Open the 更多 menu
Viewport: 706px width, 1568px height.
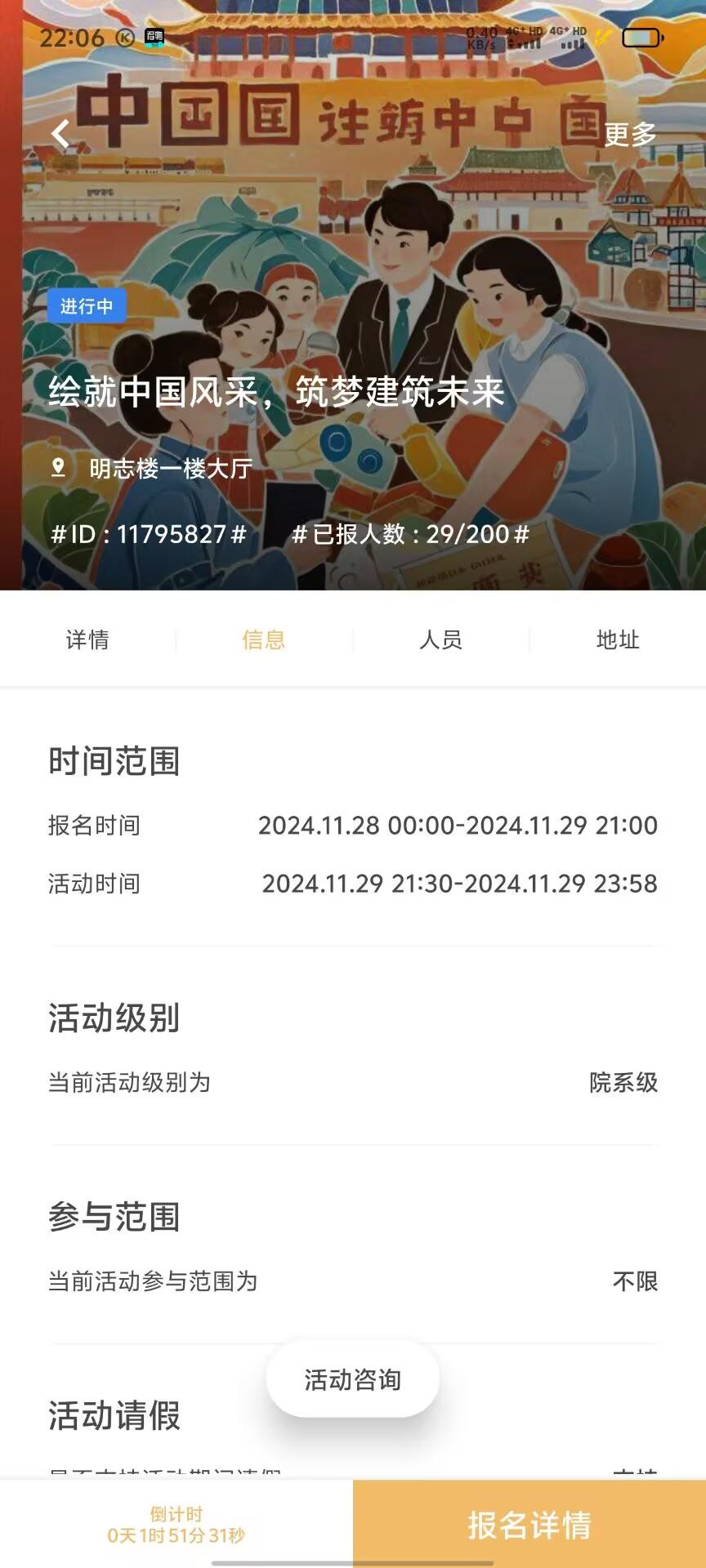tap(630, 134)
